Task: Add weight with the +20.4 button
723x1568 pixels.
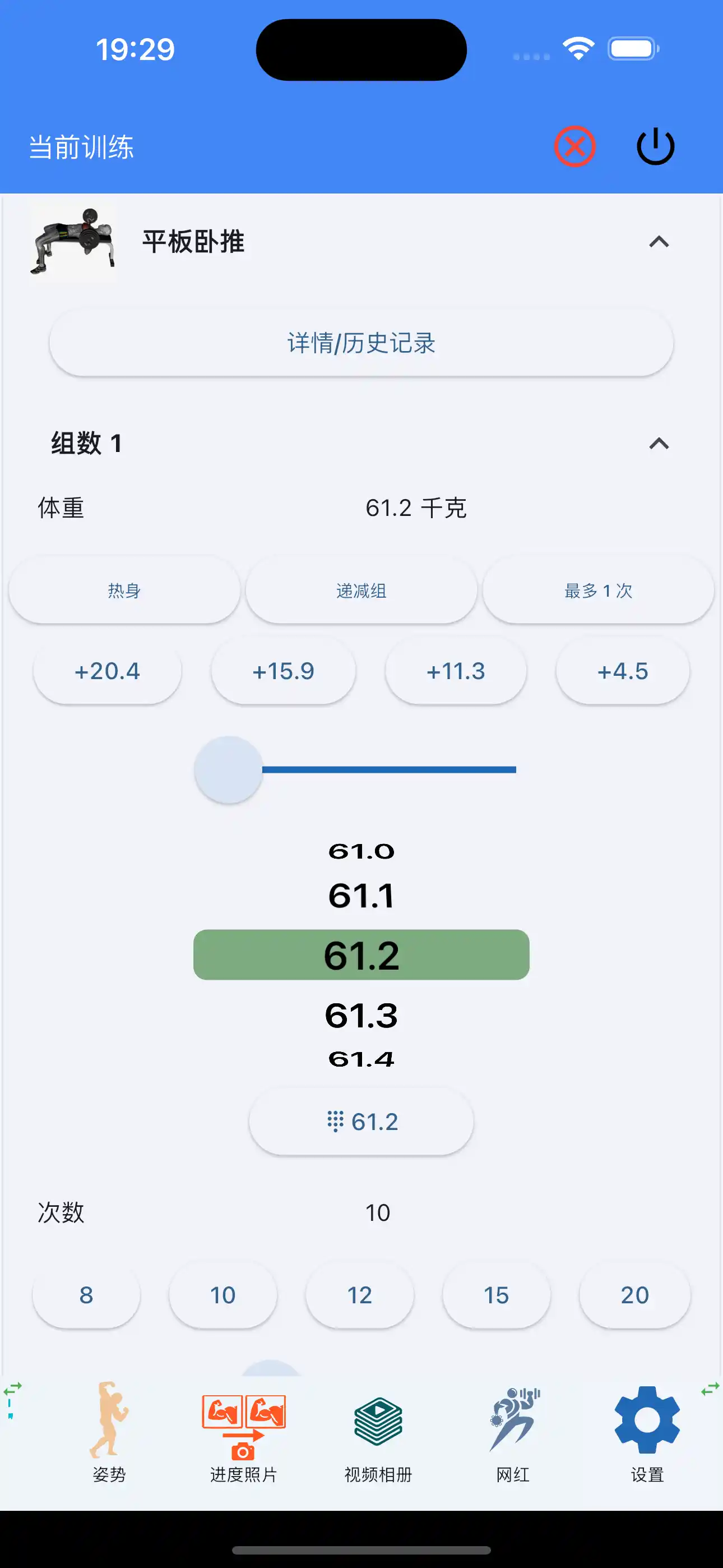Action: (107, 671)
